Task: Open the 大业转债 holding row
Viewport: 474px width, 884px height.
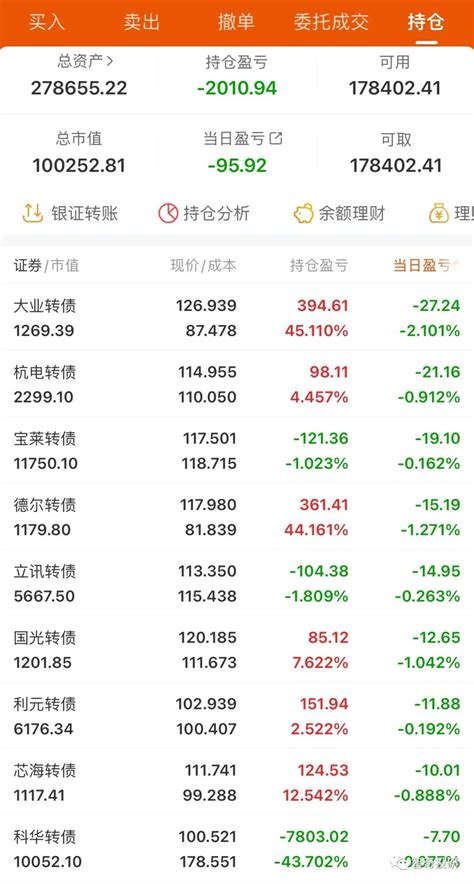Action: pos(237,317)
